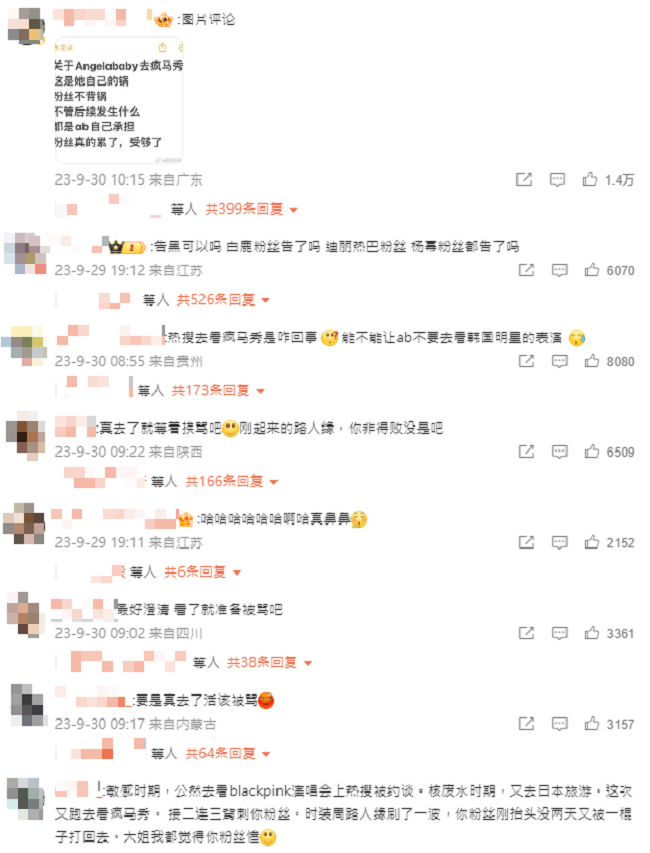650x853 pixels.
Task: Expand the 共6条回复 replies
Action: pyautogui.click(x=204, y=572)
